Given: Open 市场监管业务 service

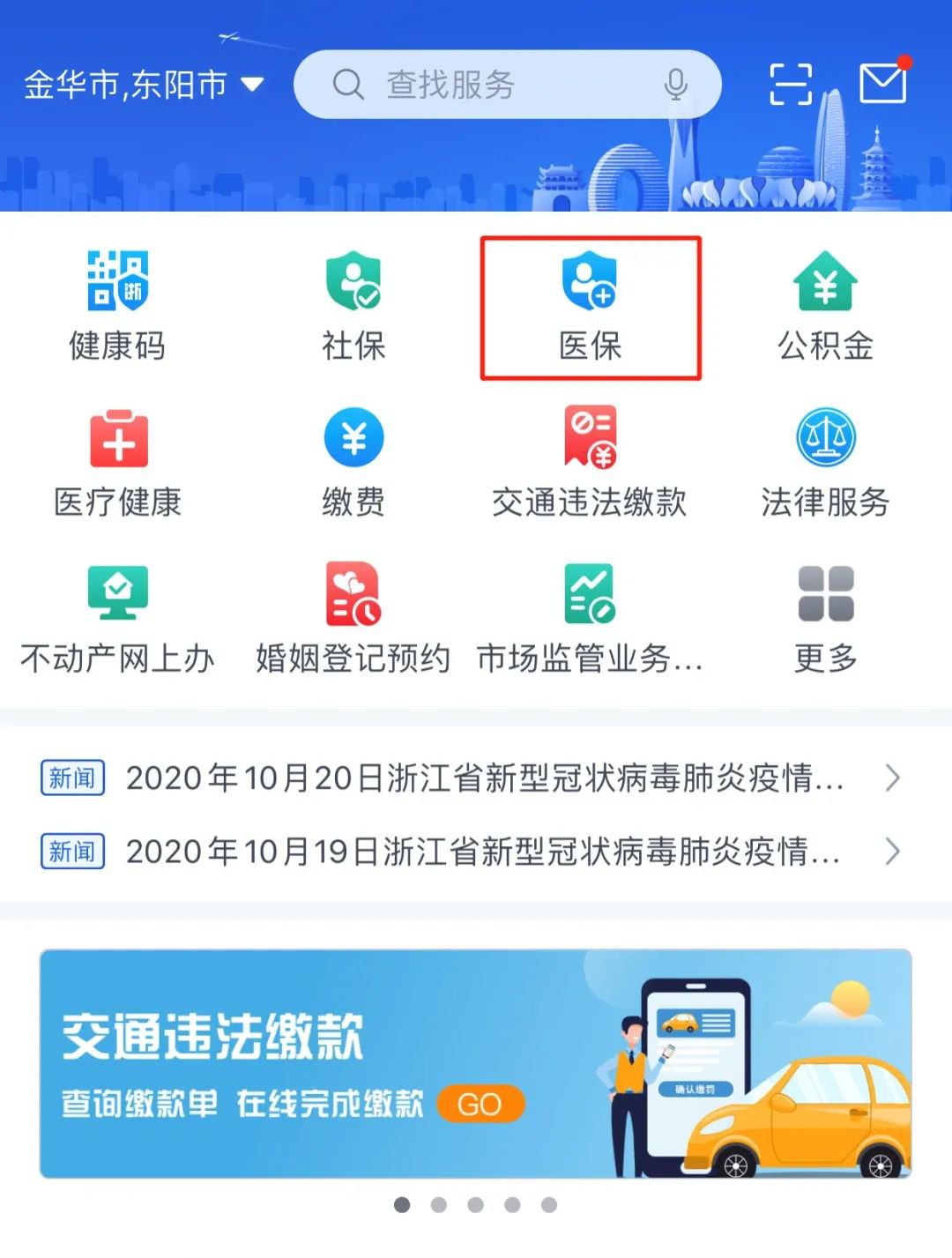Looking at the screenshot, I should tap(590, 618).
